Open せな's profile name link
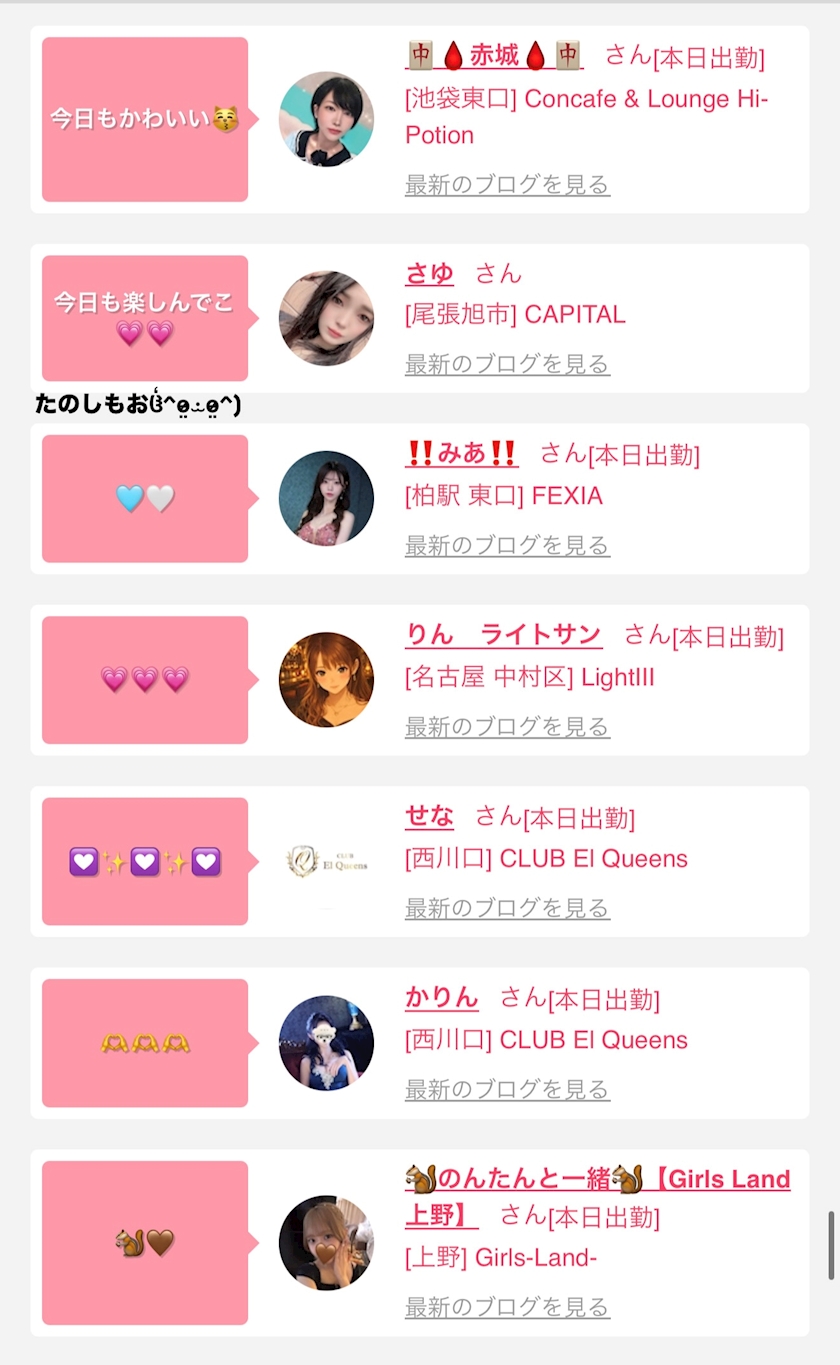 click(430, 817)
